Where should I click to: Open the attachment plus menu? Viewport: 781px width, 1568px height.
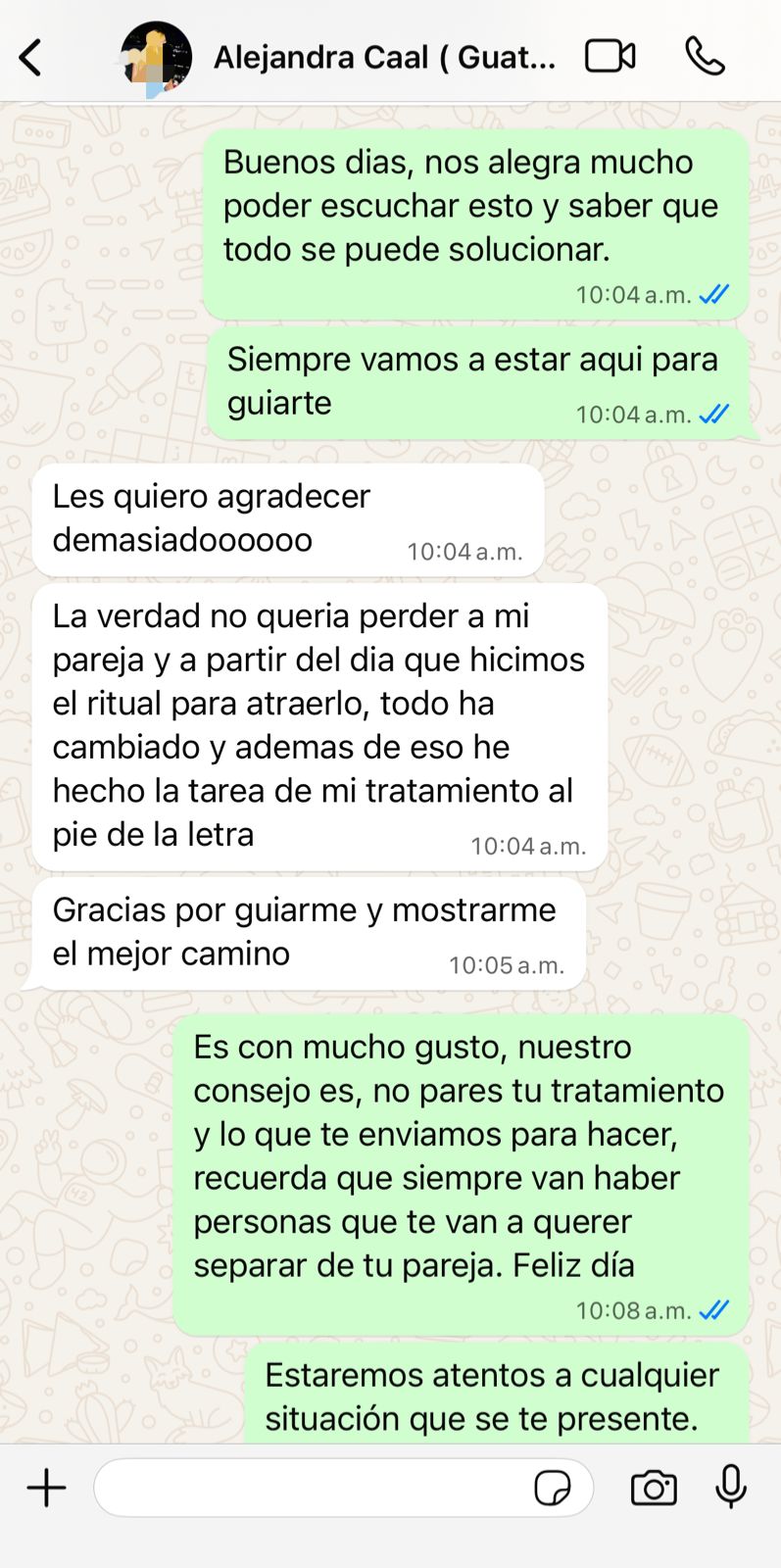tap(46, 1488)
